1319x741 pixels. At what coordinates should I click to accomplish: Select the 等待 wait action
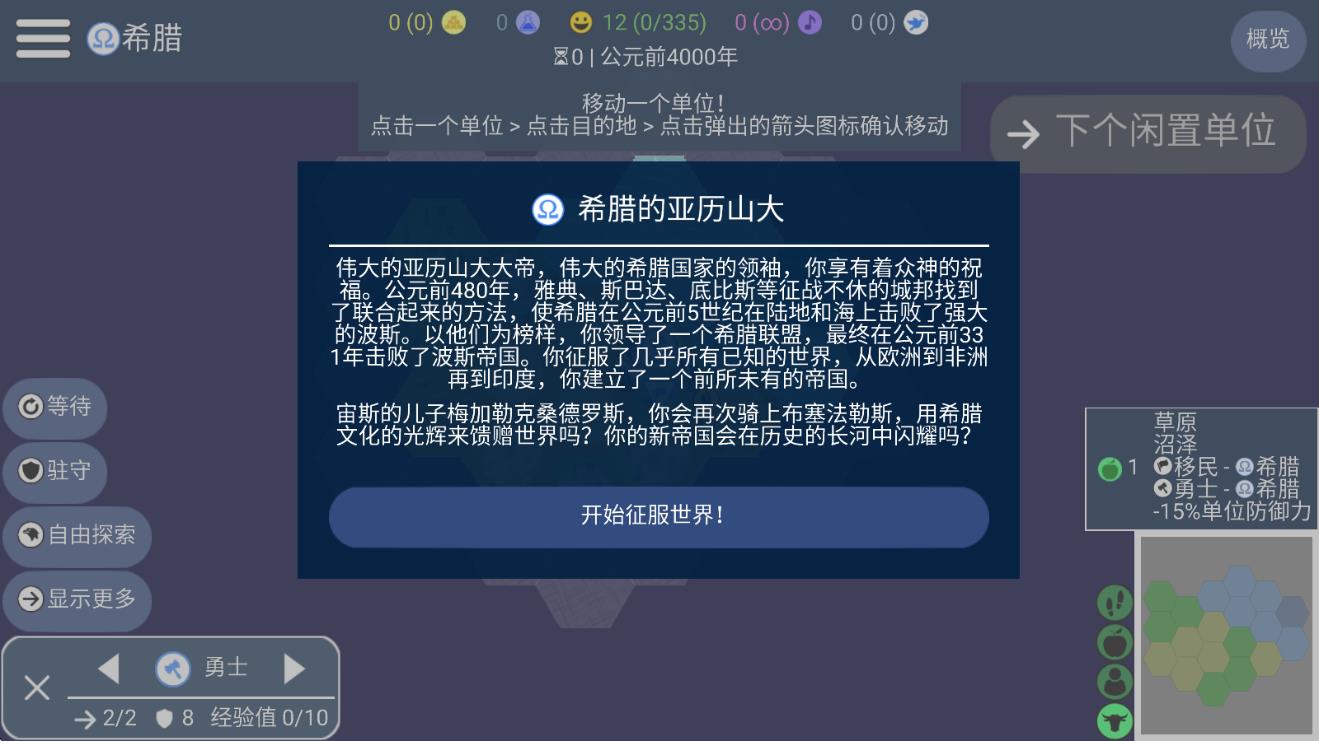[55, 406]
